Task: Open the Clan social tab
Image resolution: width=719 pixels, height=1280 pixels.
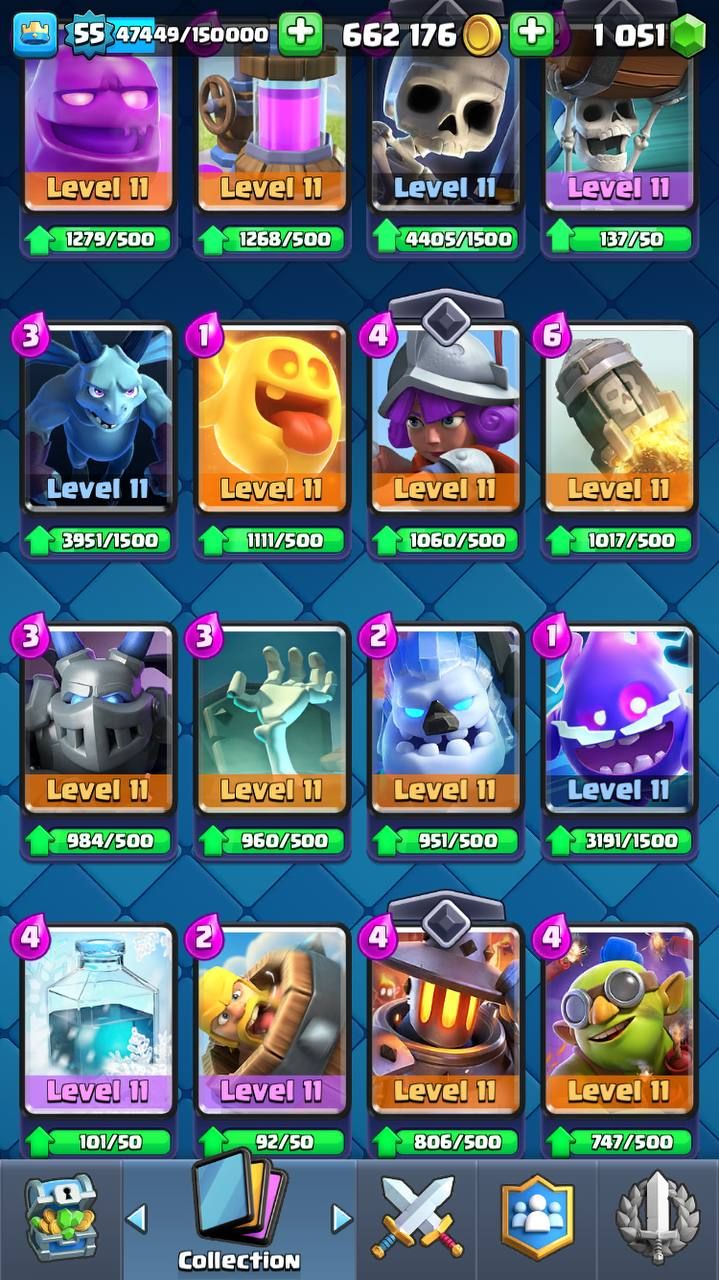Action: point(538,1218)
